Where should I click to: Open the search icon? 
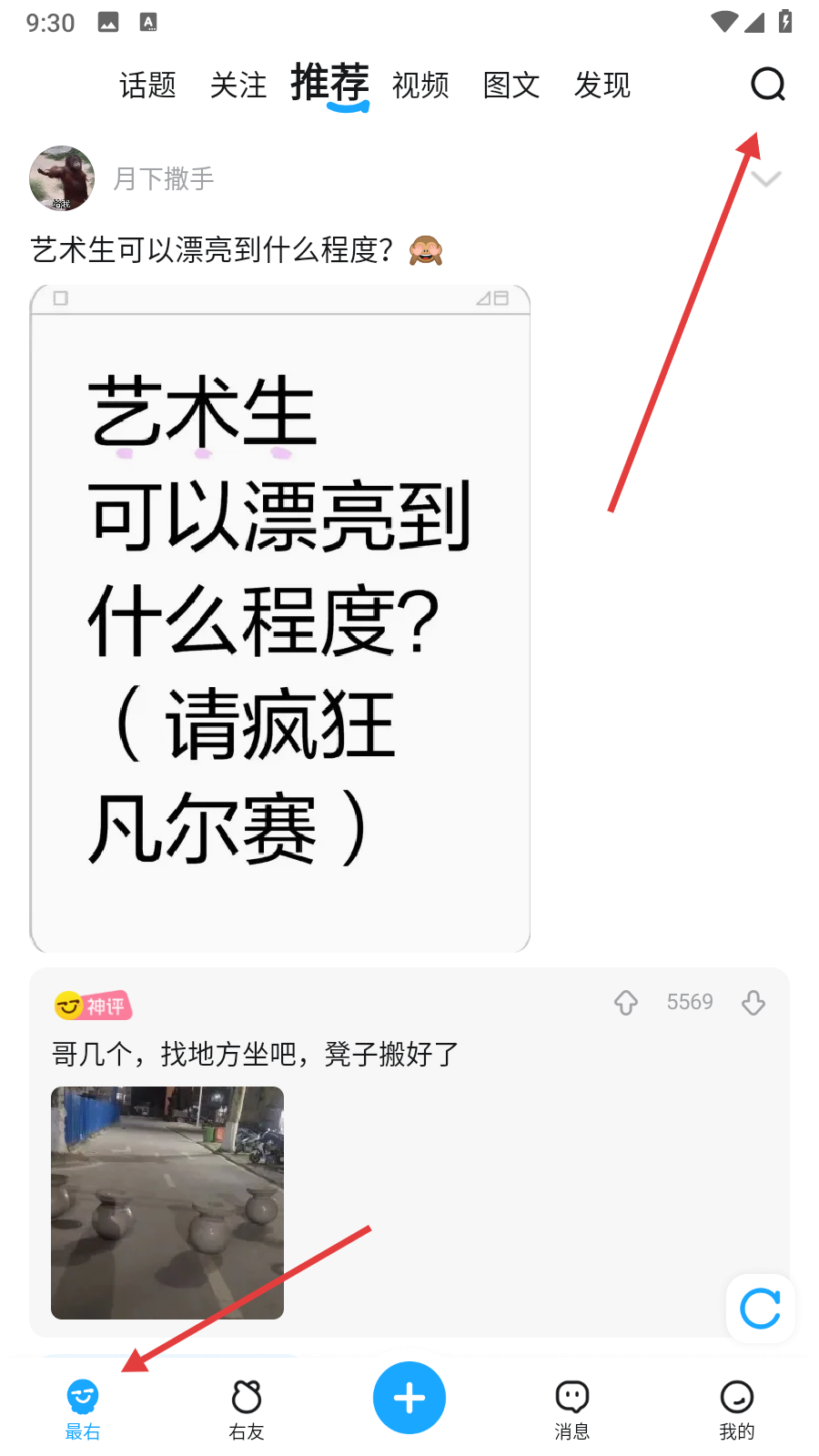pos(767,85)
